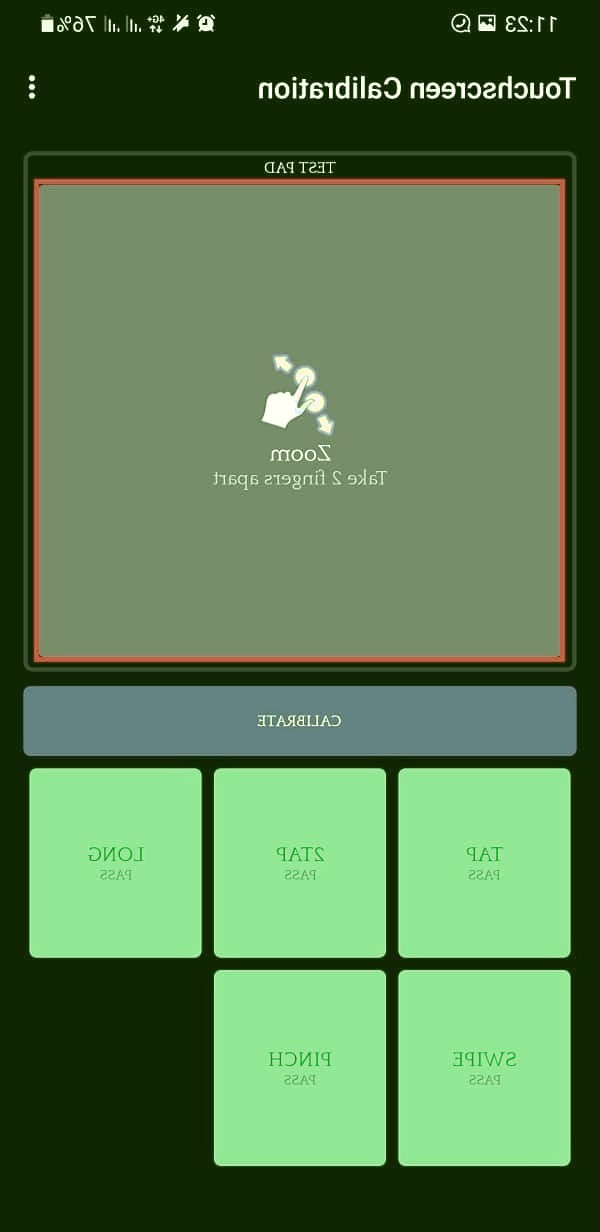Screen dimensions: 600x1232
Task: Tap the Calibrate button
Action: (300, 720)
